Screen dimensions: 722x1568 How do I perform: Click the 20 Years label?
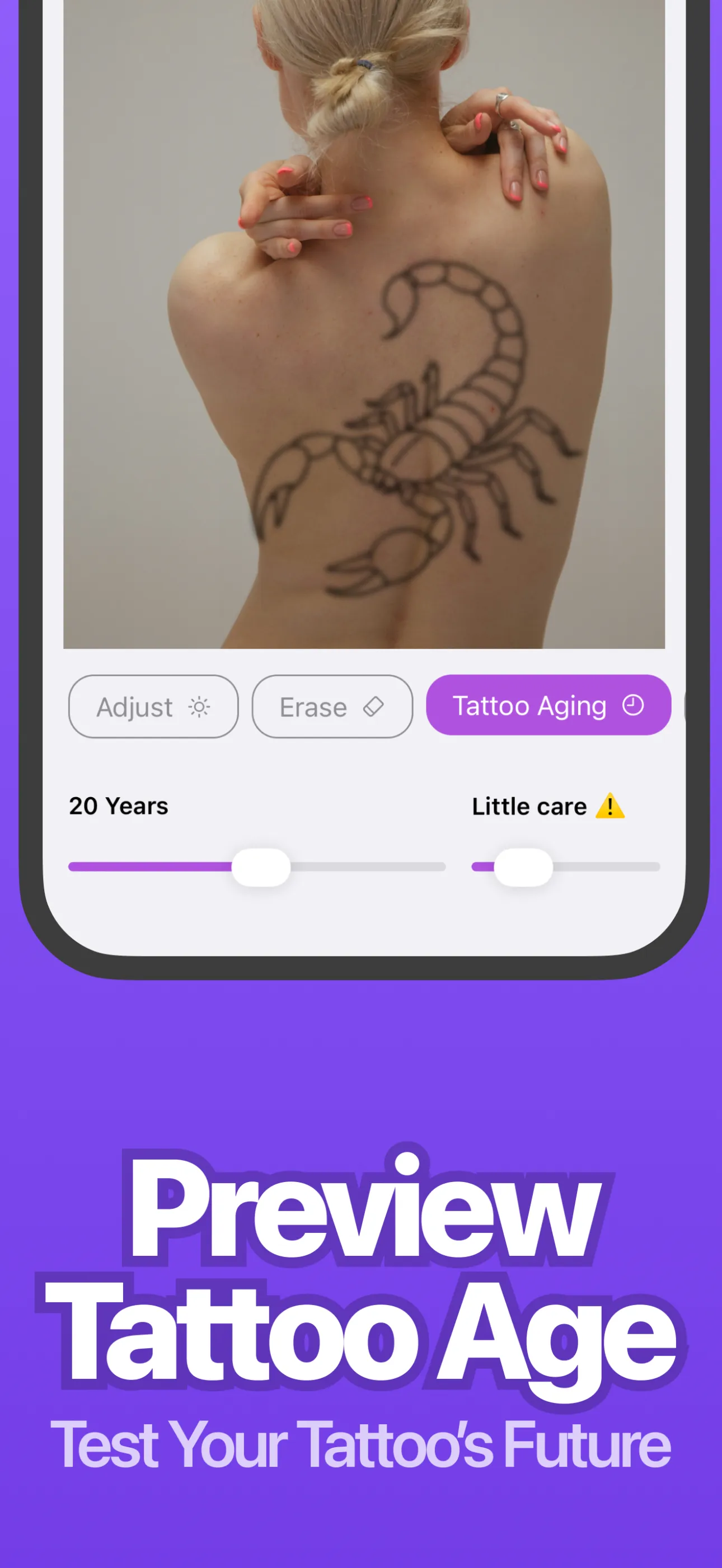click(x=118, y=806)
